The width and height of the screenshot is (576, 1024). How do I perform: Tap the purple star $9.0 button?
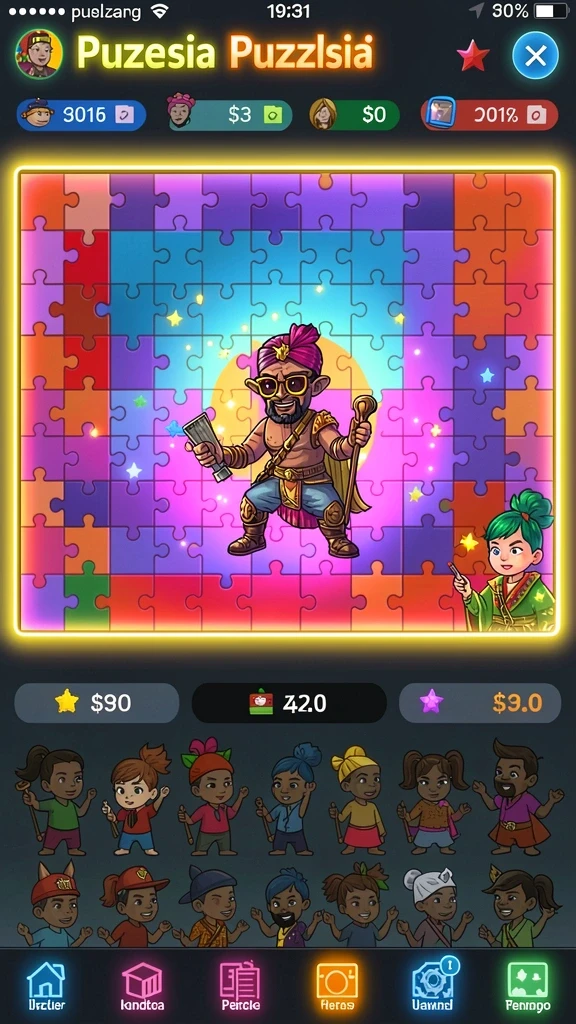pyautogui.click(x=480, y=703)
